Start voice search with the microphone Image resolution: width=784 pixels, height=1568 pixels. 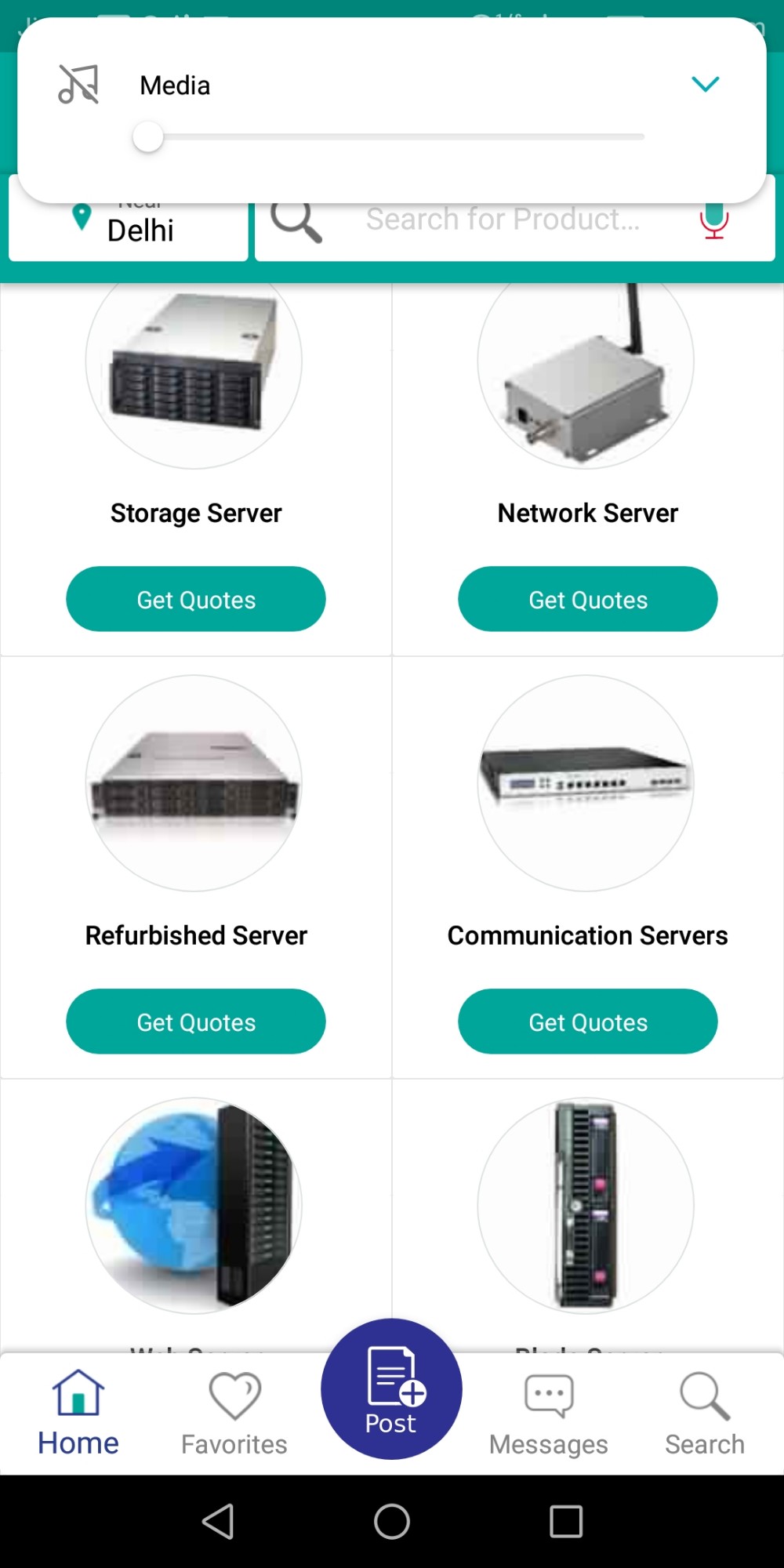(x=713, y=221)
